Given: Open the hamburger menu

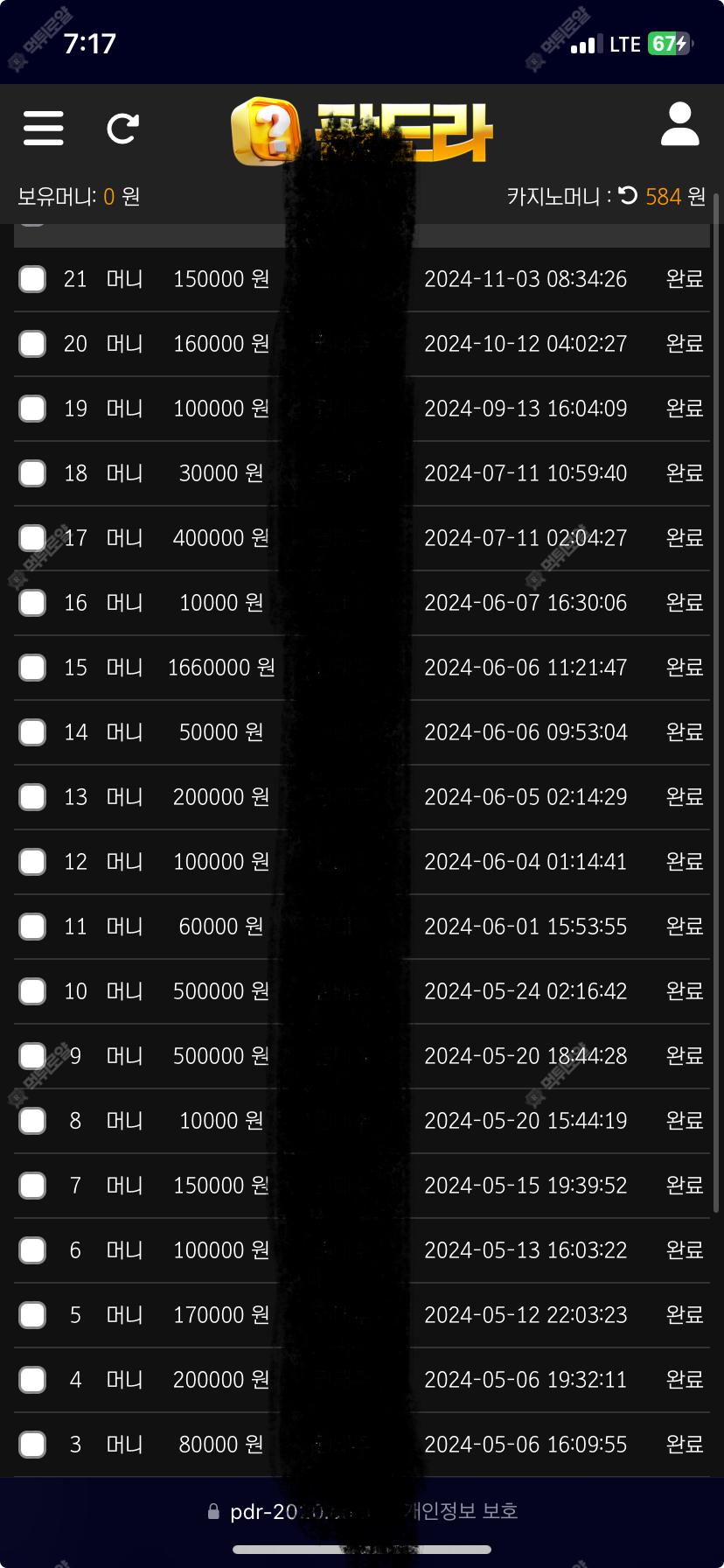Looking at the screenshot, I should click(43, 128).
